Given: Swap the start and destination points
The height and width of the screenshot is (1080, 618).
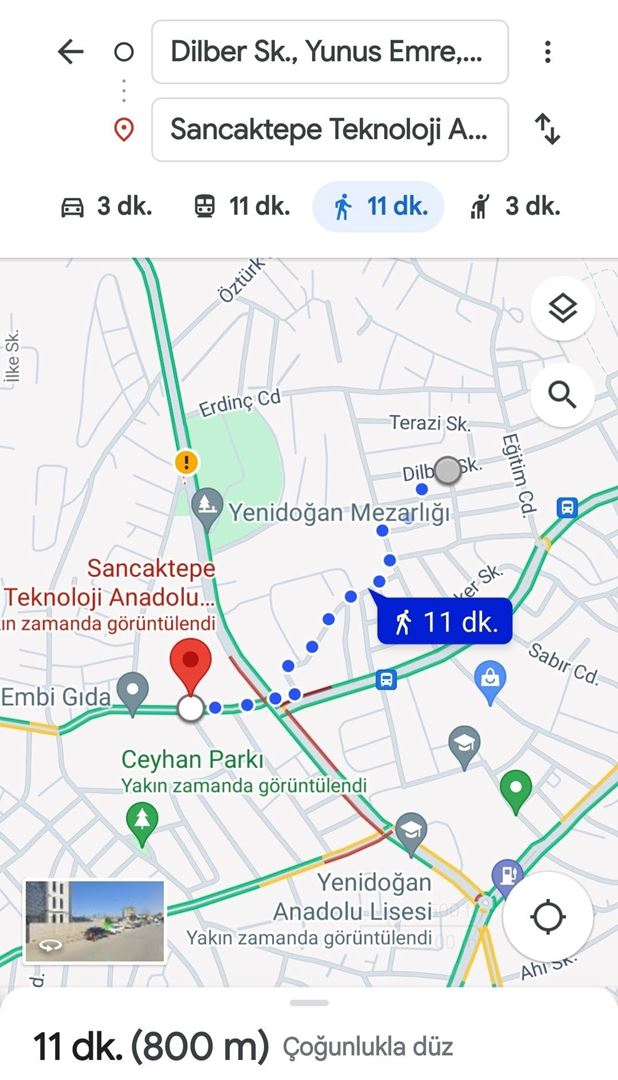Looking at the screenshot, I should 548,129.
